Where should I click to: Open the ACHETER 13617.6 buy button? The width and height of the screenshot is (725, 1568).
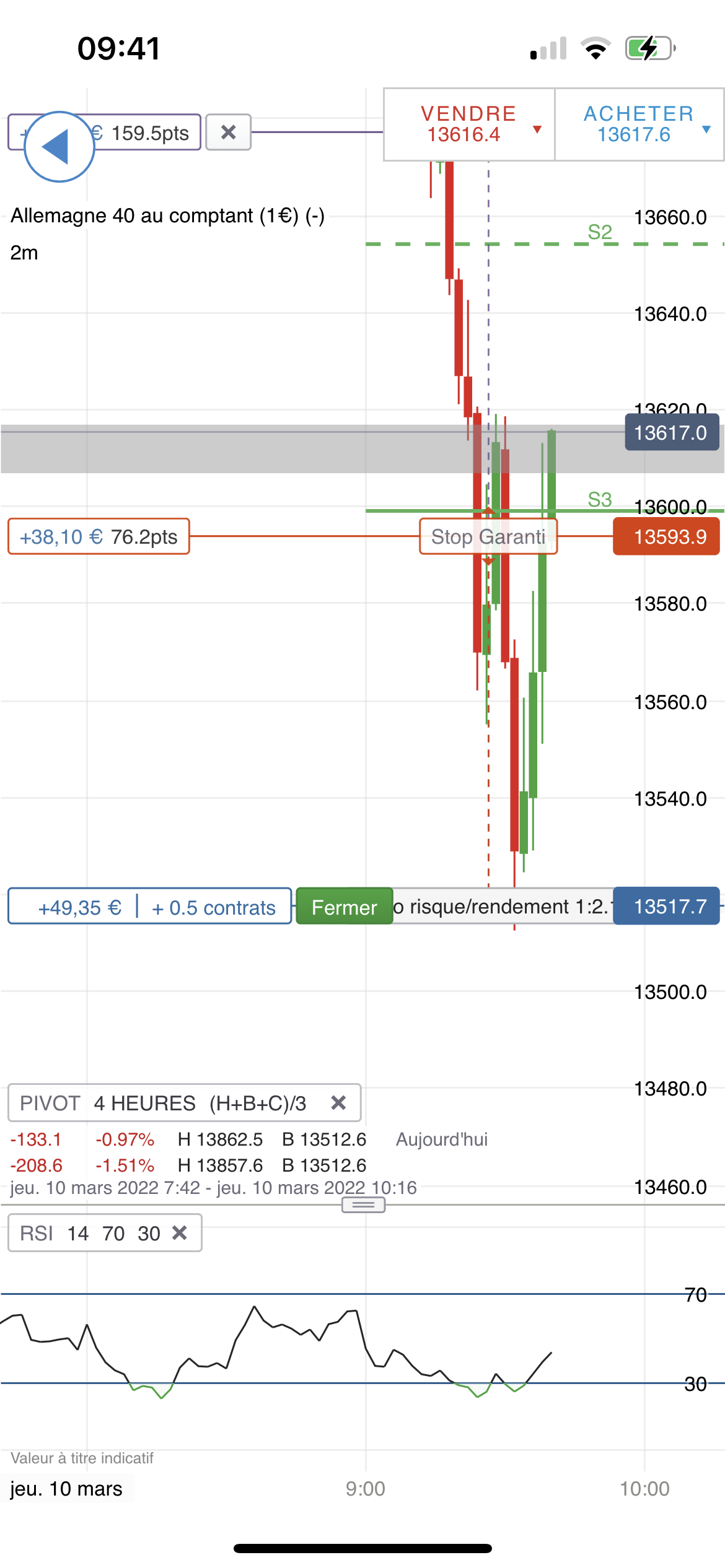pos(639,124)
